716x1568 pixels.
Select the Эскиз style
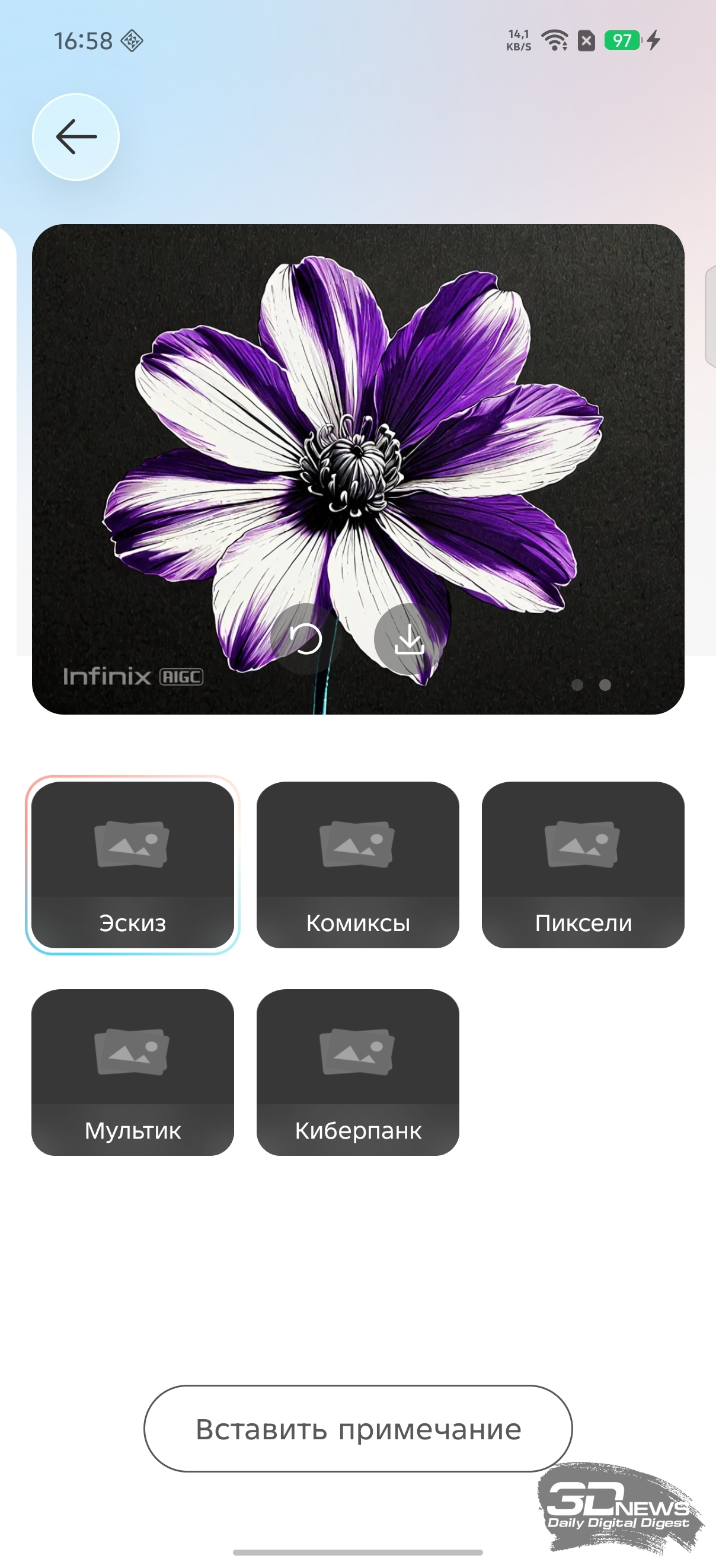point(133,864)
